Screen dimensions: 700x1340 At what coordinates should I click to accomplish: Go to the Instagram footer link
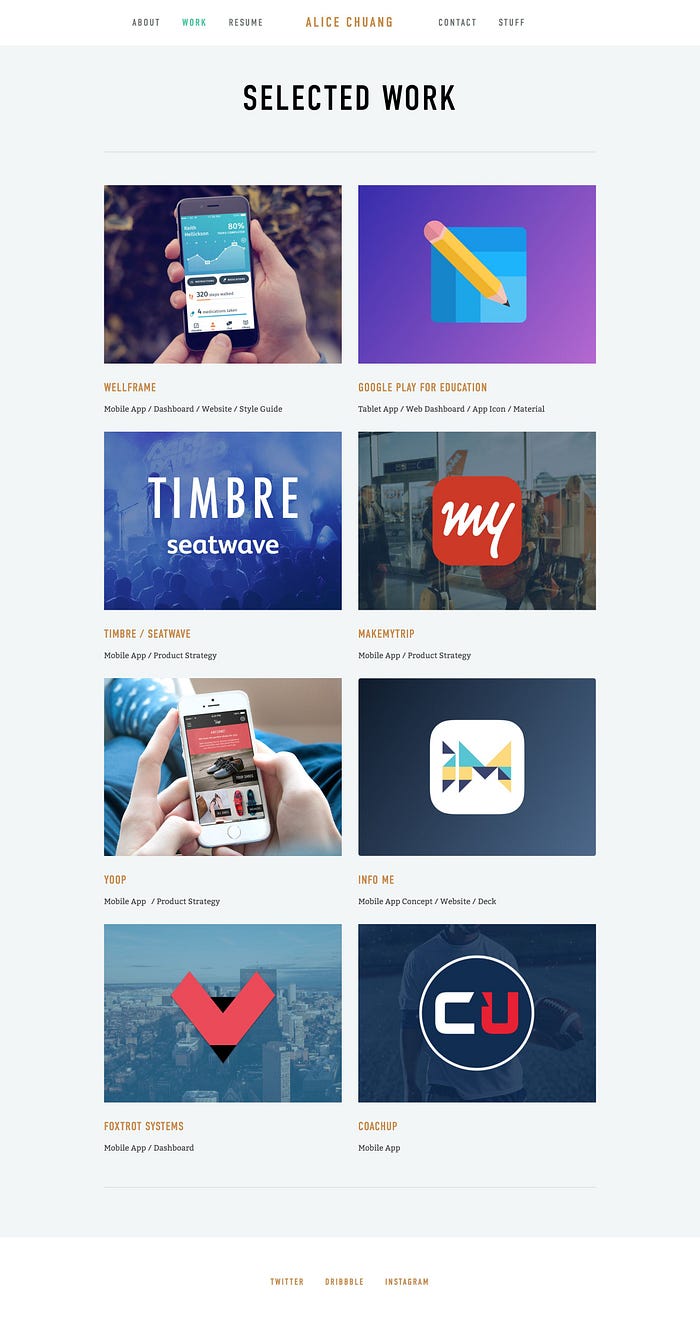coord(406,1282)
